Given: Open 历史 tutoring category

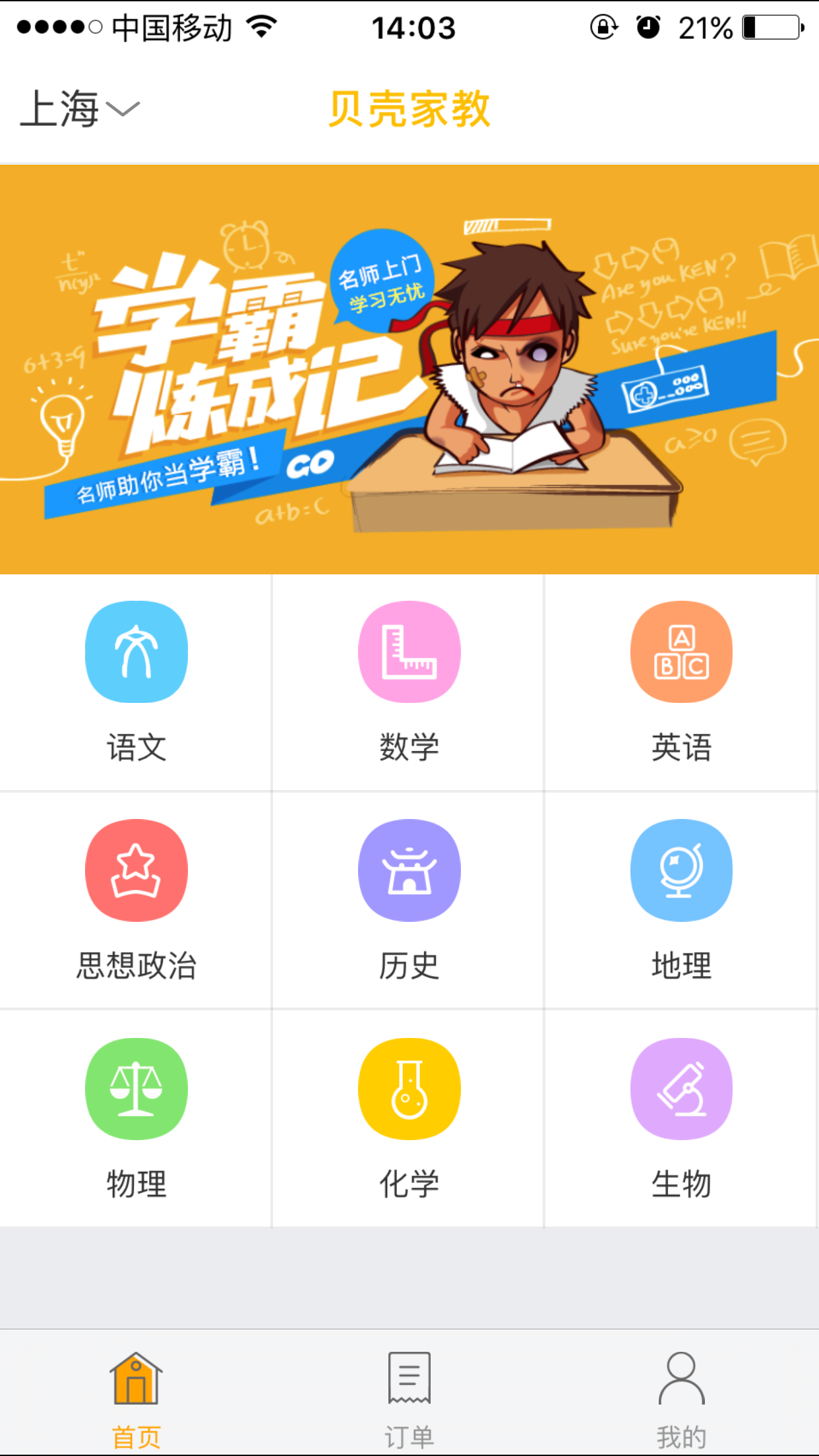Looking at the screenshot, I should pos(409,900).
